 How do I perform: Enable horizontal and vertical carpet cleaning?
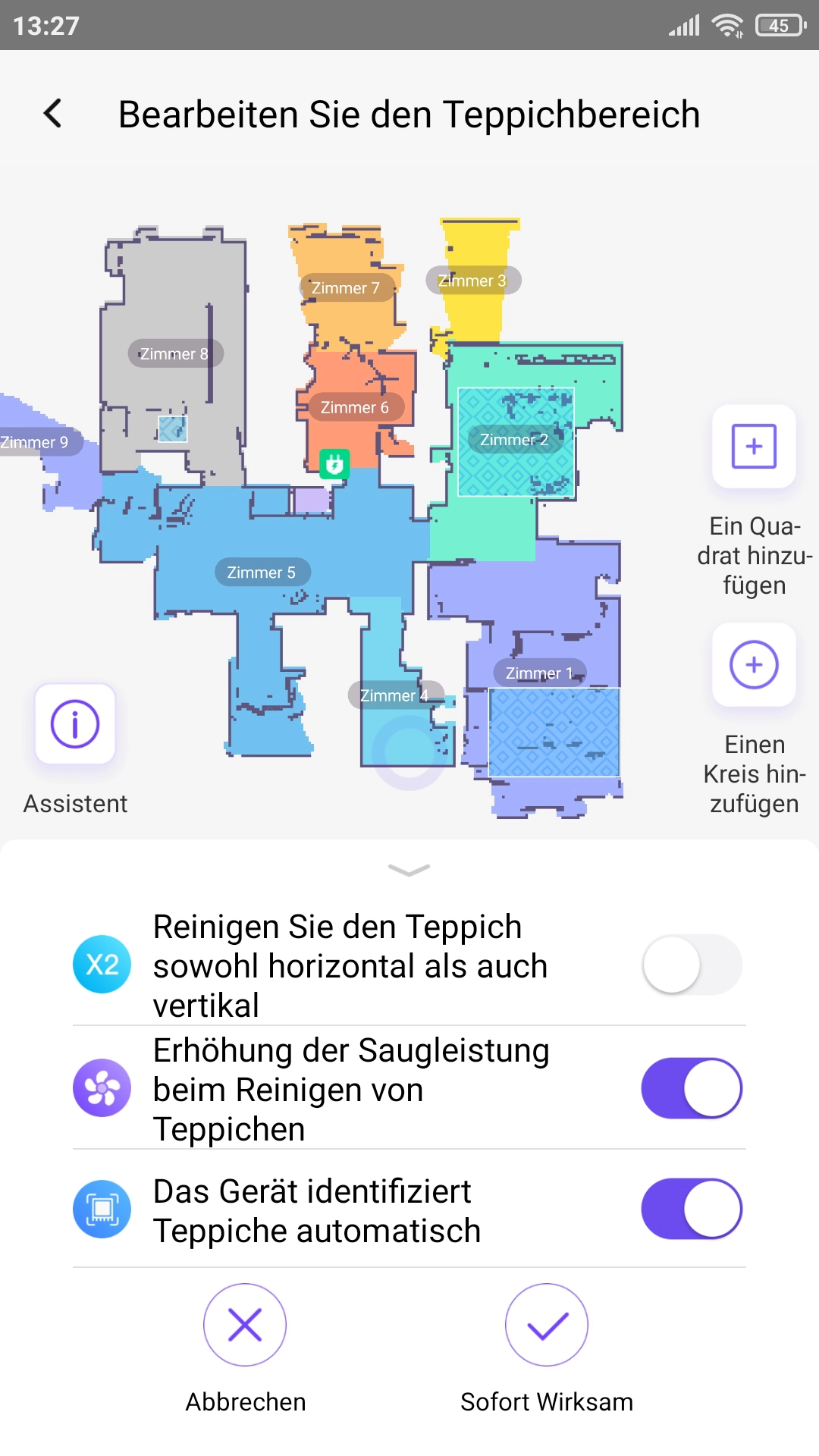coord(692,965)
